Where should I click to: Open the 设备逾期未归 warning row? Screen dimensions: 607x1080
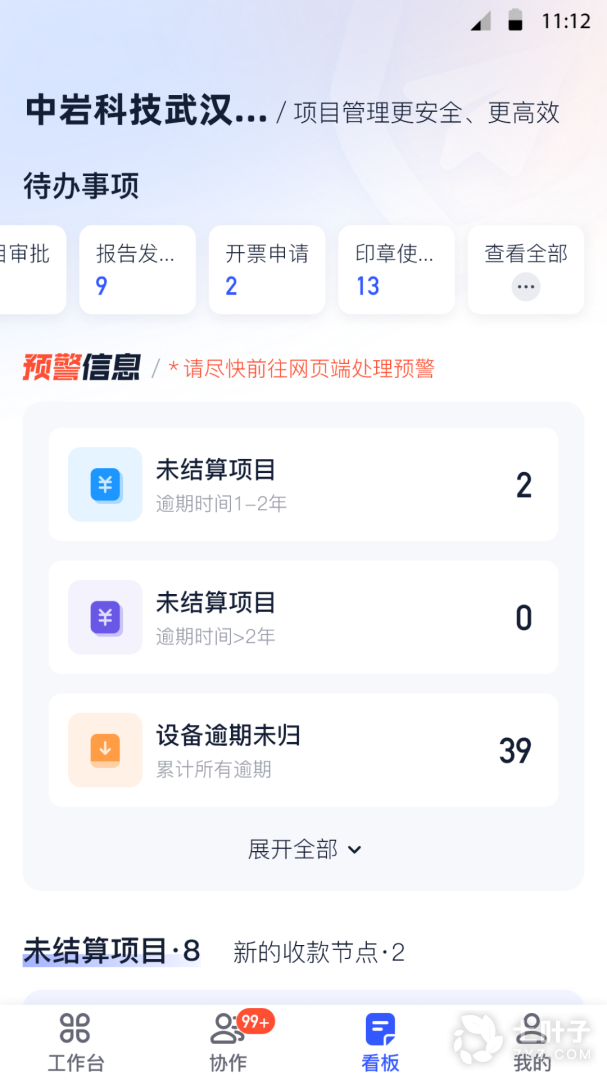[x=303, y=750]
